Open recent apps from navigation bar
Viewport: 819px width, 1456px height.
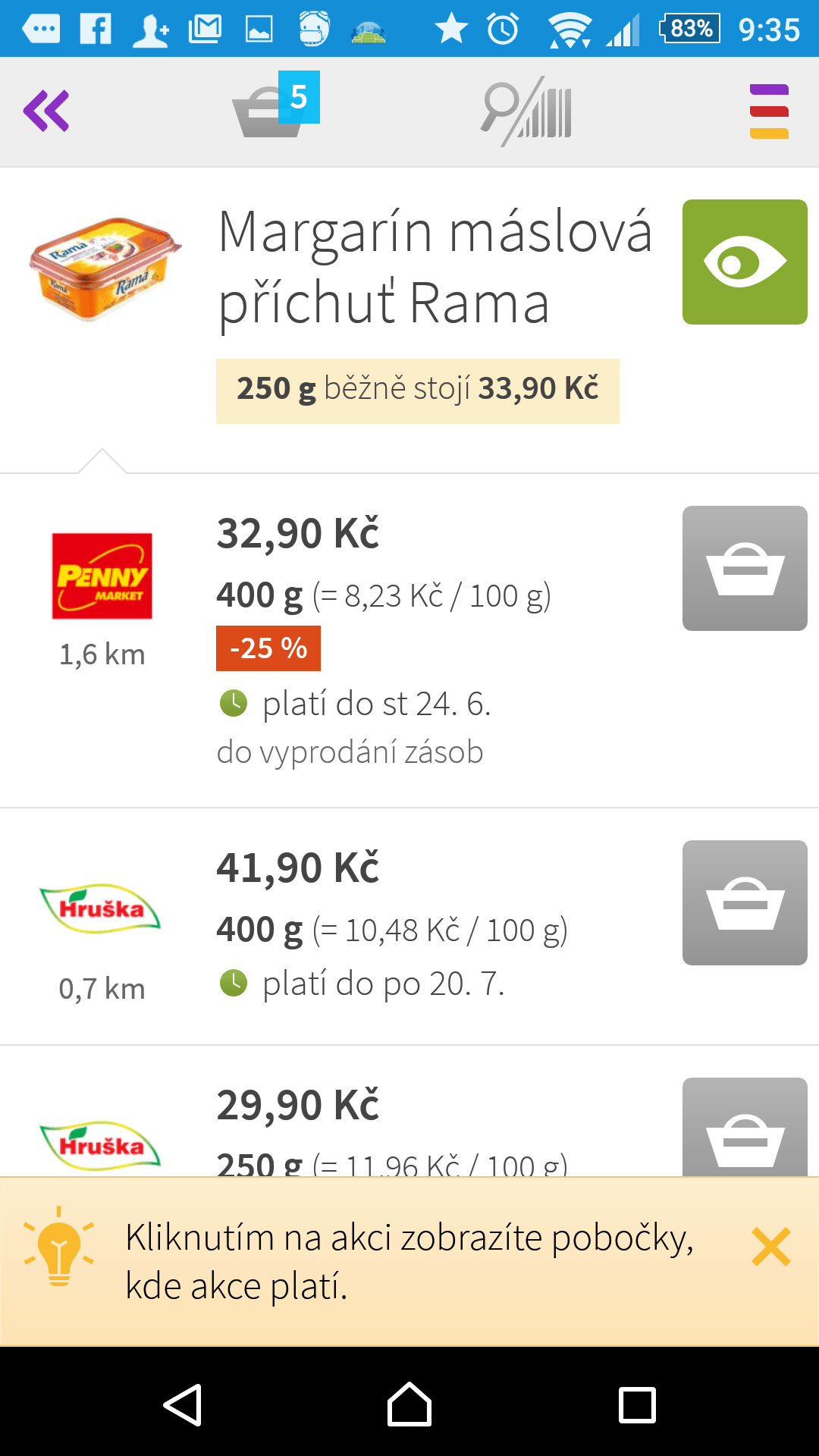pyautogui.click(x=637, y=1404)
